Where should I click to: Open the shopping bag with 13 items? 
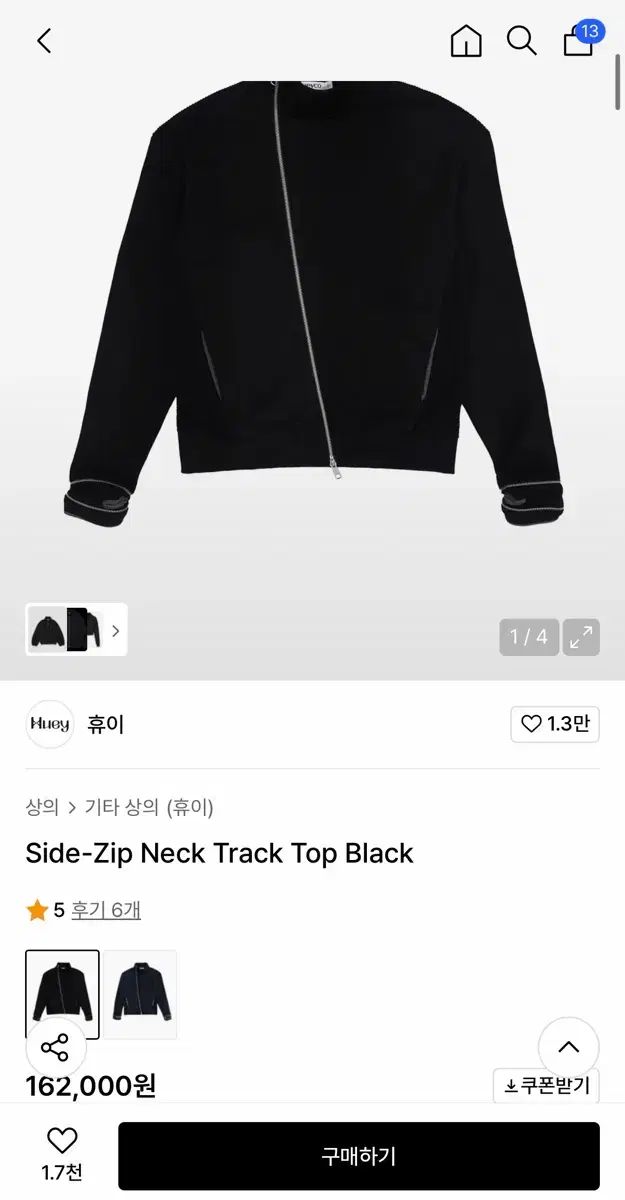pyautogui.click(x=579, y=41)
